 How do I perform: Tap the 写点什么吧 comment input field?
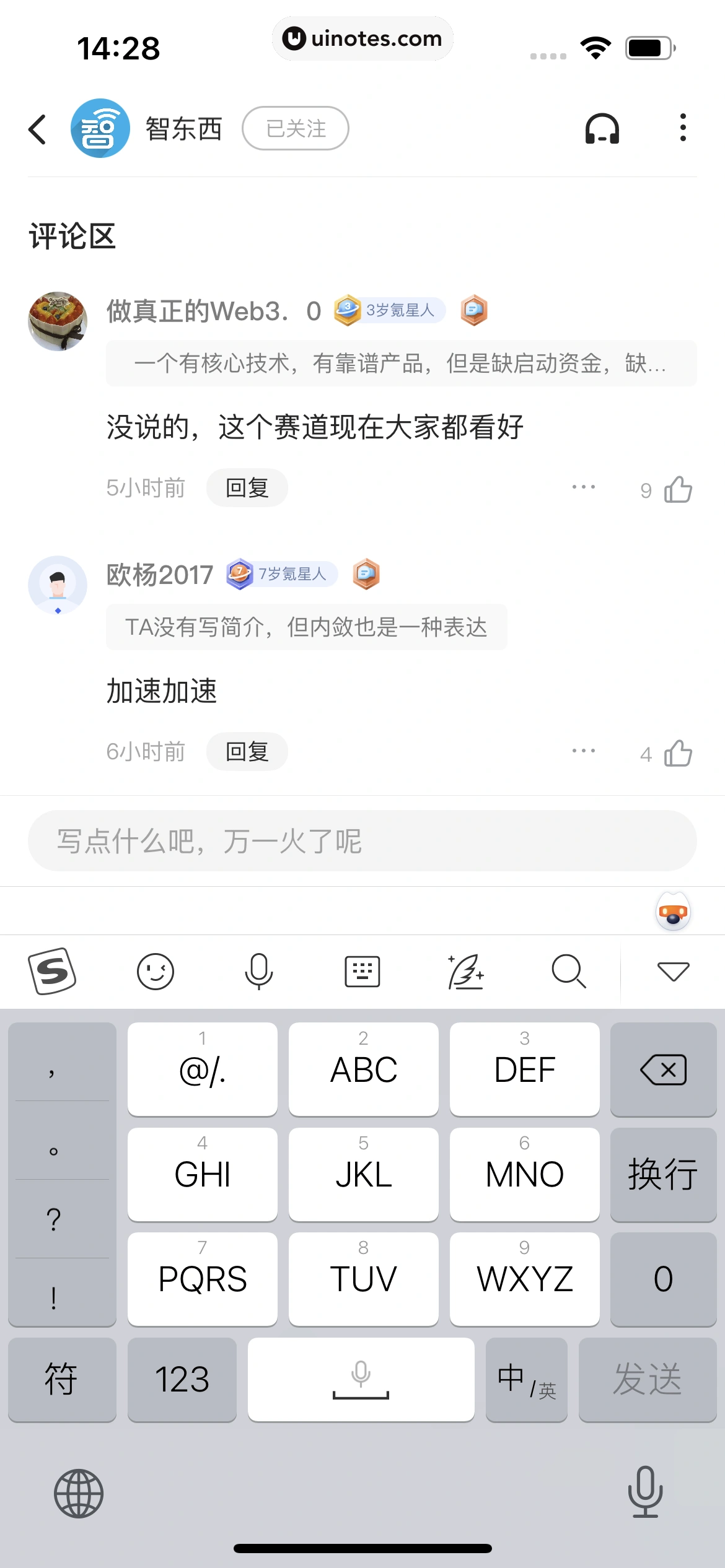click(x=362, y=841)
